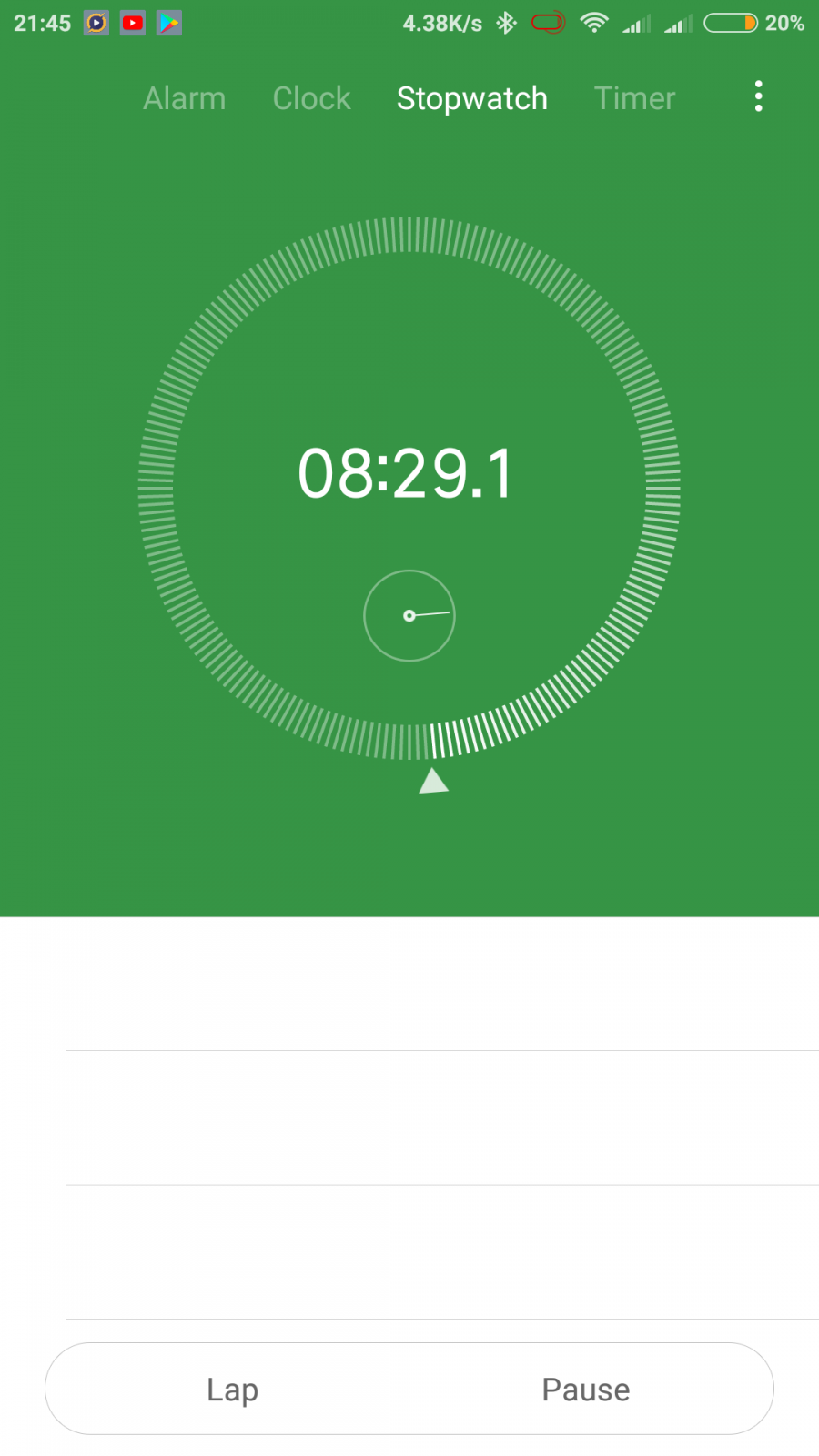Open the three-dot overflow menu

758,96
